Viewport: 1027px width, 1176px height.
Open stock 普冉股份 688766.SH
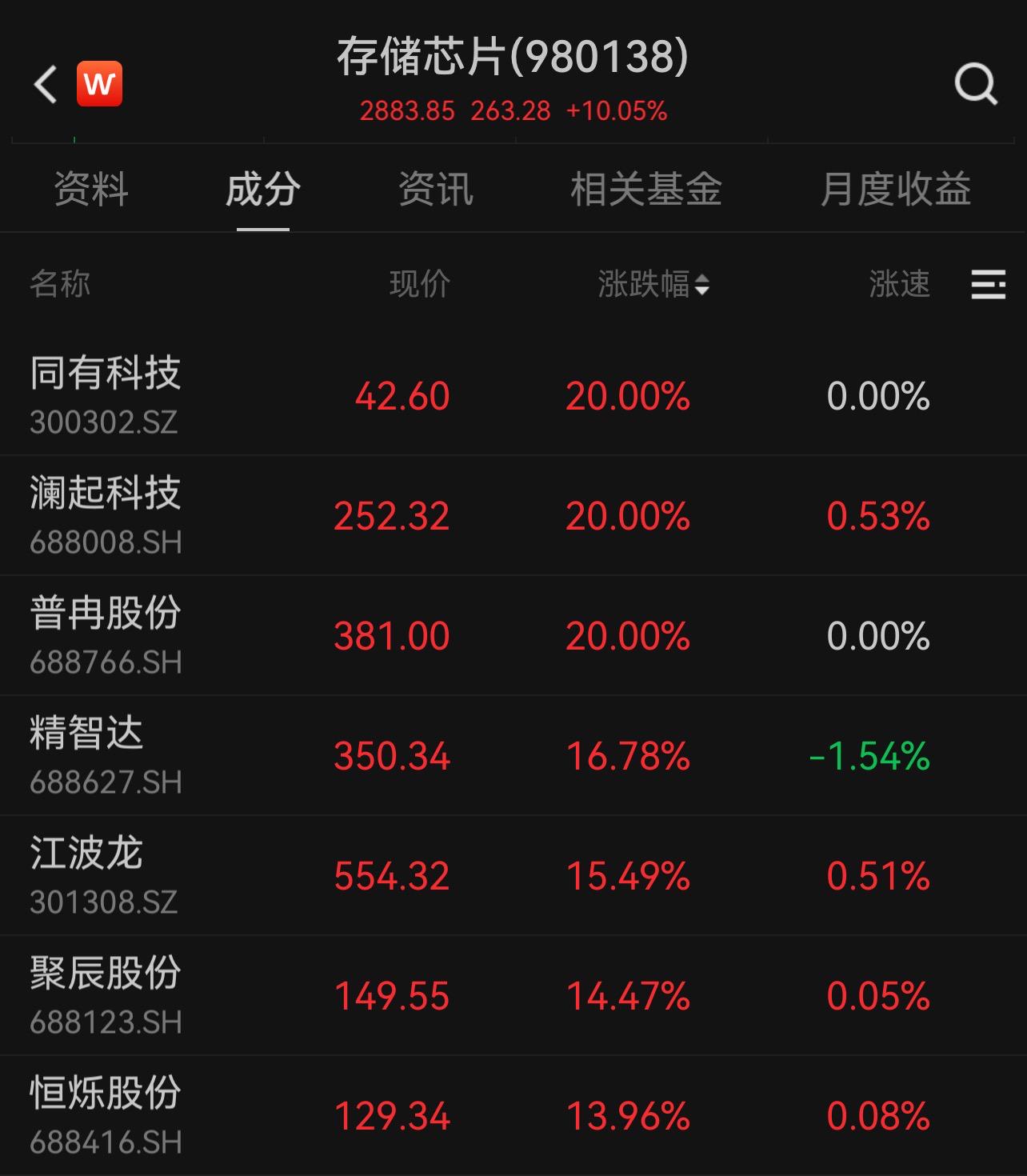[x=513, y=636]
